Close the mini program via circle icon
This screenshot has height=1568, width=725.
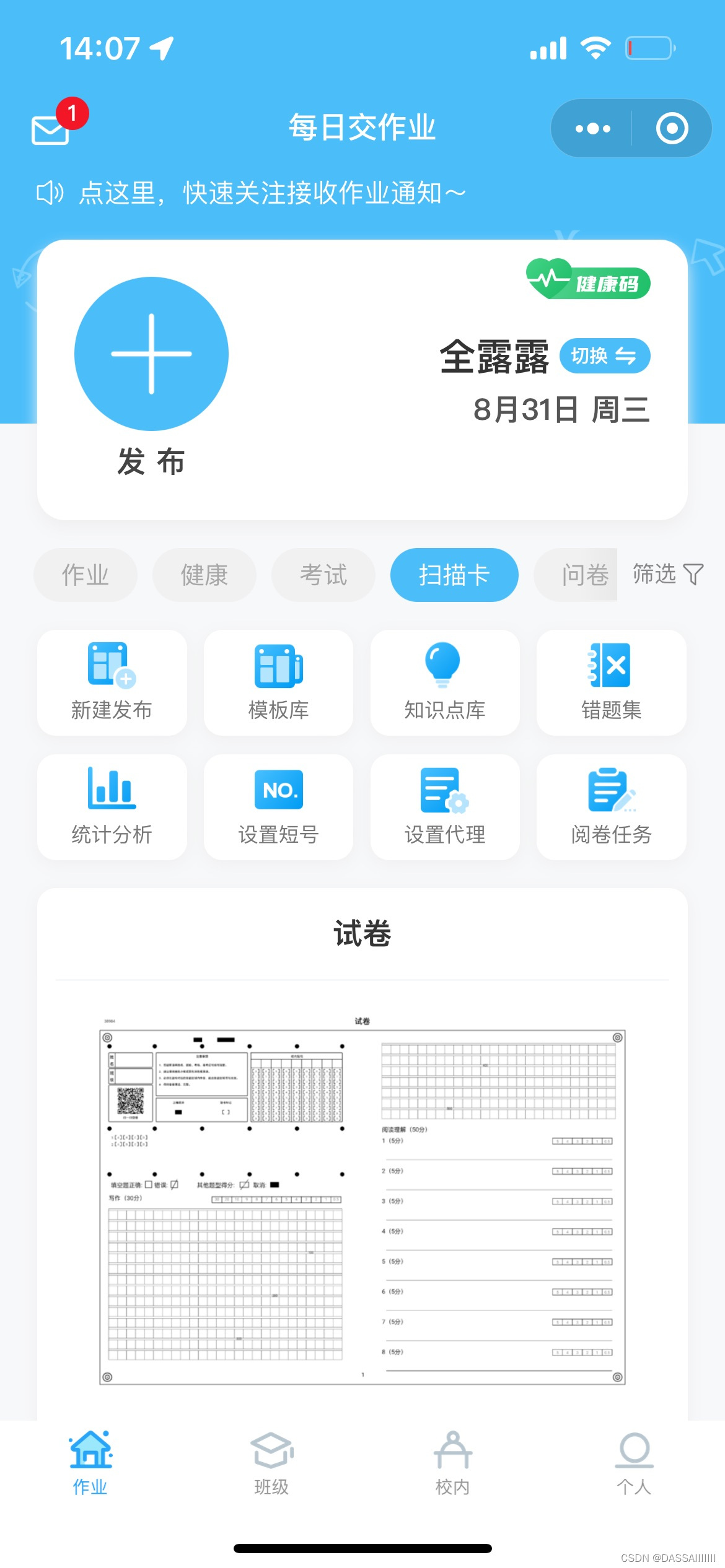point(672,129)
